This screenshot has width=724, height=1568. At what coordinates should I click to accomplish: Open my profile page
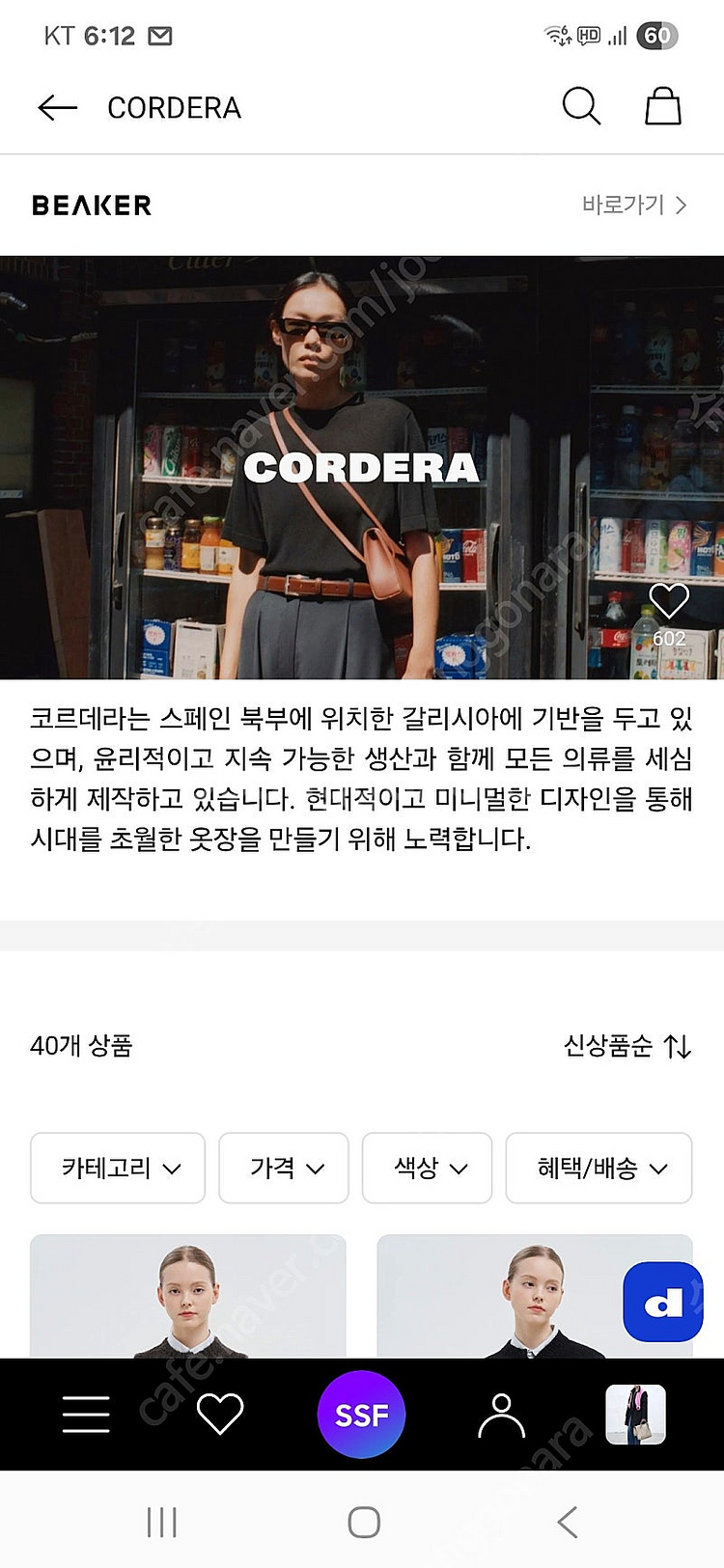click(x=501, y=1415)
